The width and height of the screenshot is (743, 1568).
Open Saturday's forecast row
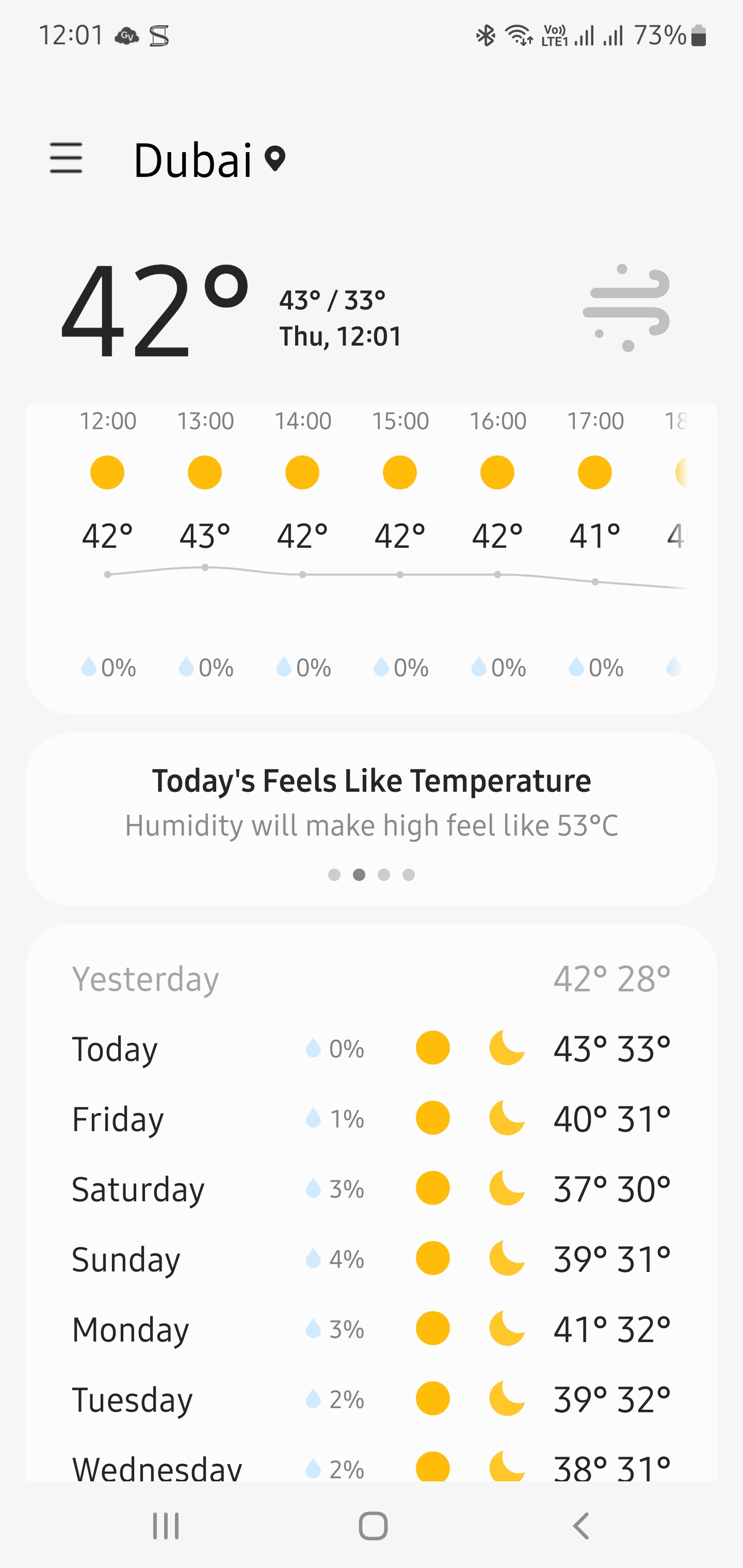pyautogui.click(x=371, y=1189)
